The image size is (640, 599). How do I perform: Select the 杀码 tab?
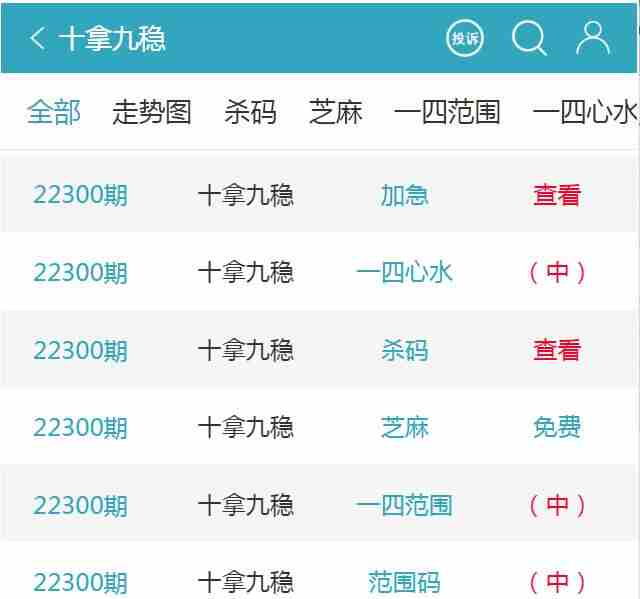click(x=250, y=112)
